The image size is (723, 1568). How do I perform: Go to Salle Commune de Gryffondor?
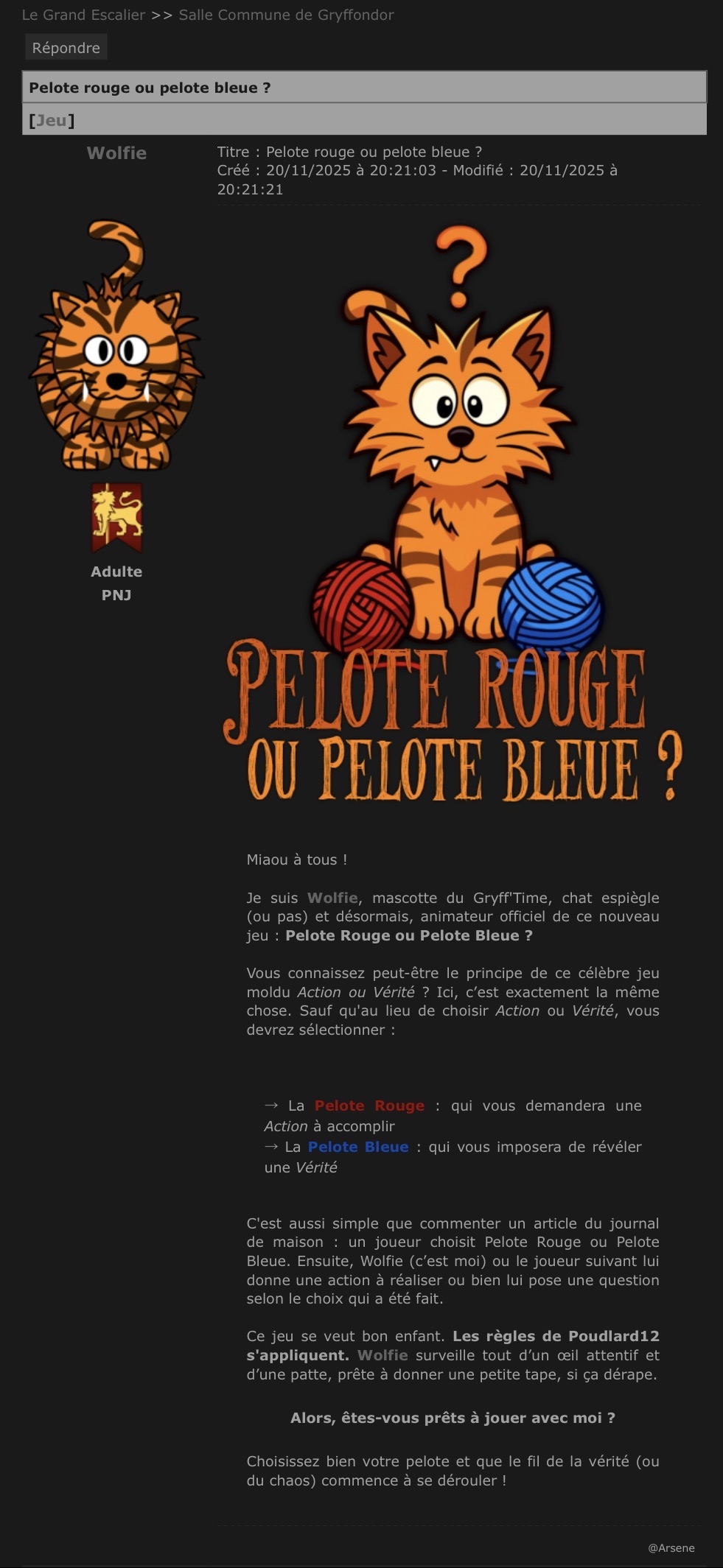(286, 15)
